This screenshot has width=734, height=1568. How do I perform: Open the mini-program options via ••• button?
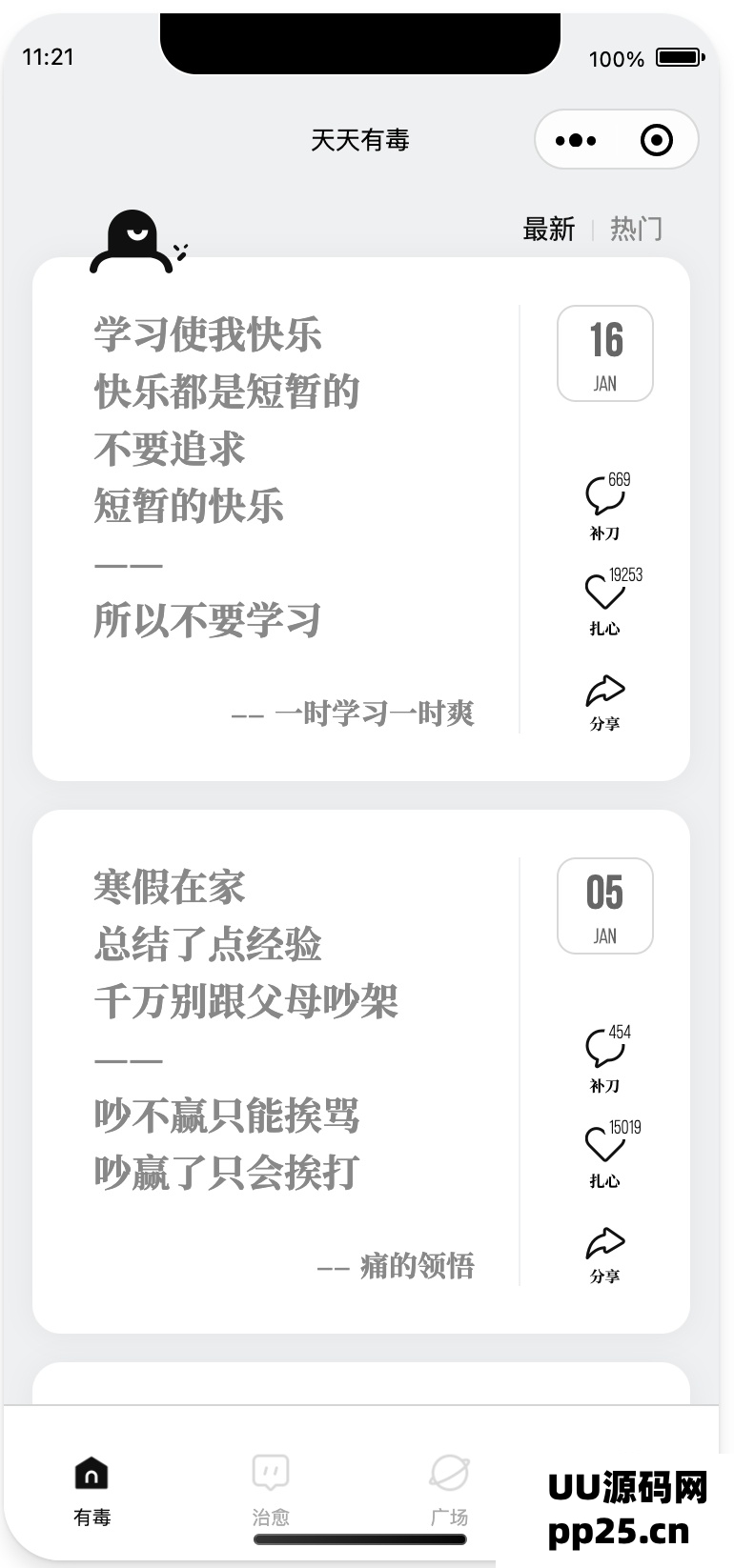tap(576, 139)
